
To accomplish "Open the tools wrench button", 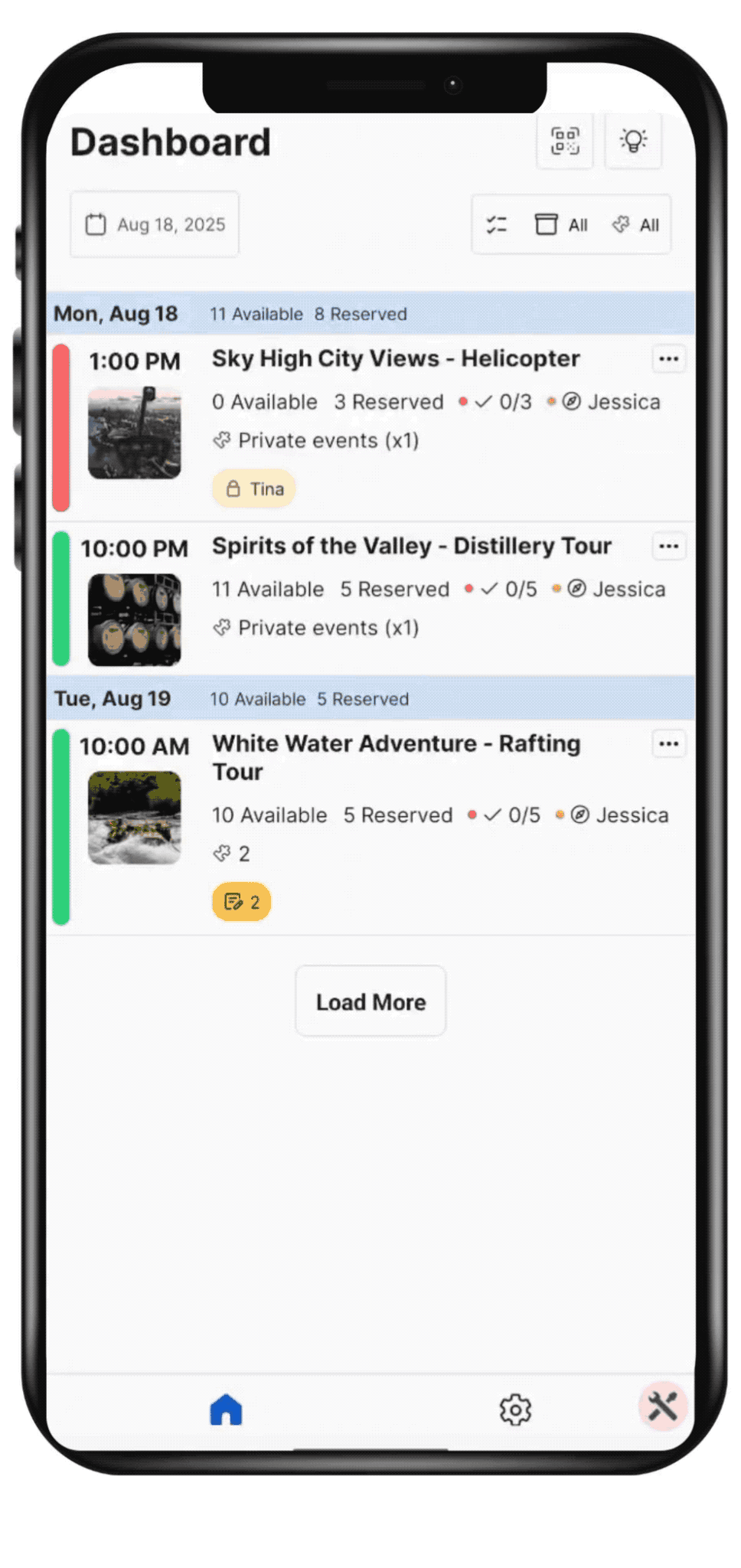I will 662,1406.
